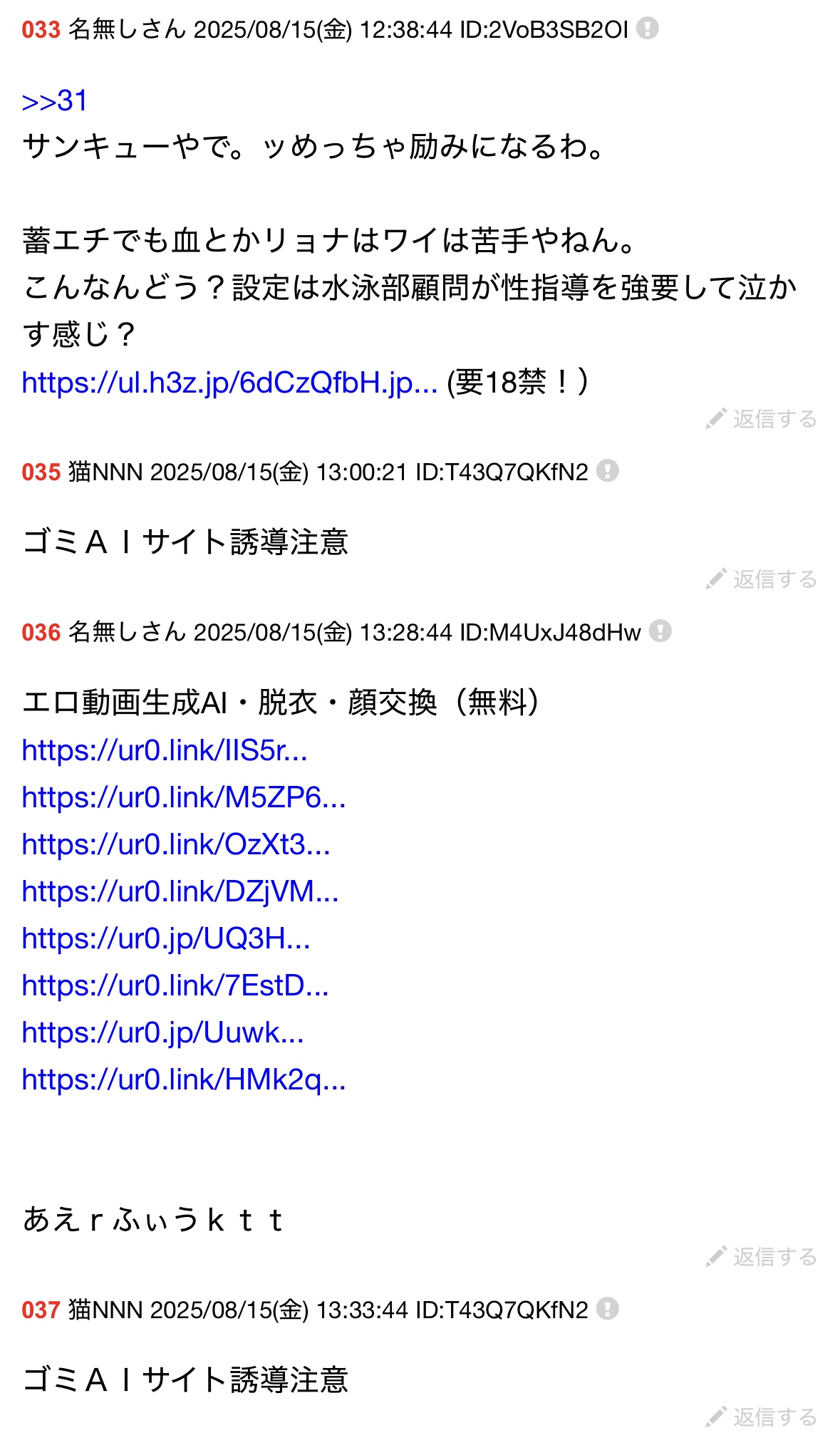Screen dimensions: 840x1450
Task: Report post 036 via exclamation icon
Action: (x=660, y=631)
